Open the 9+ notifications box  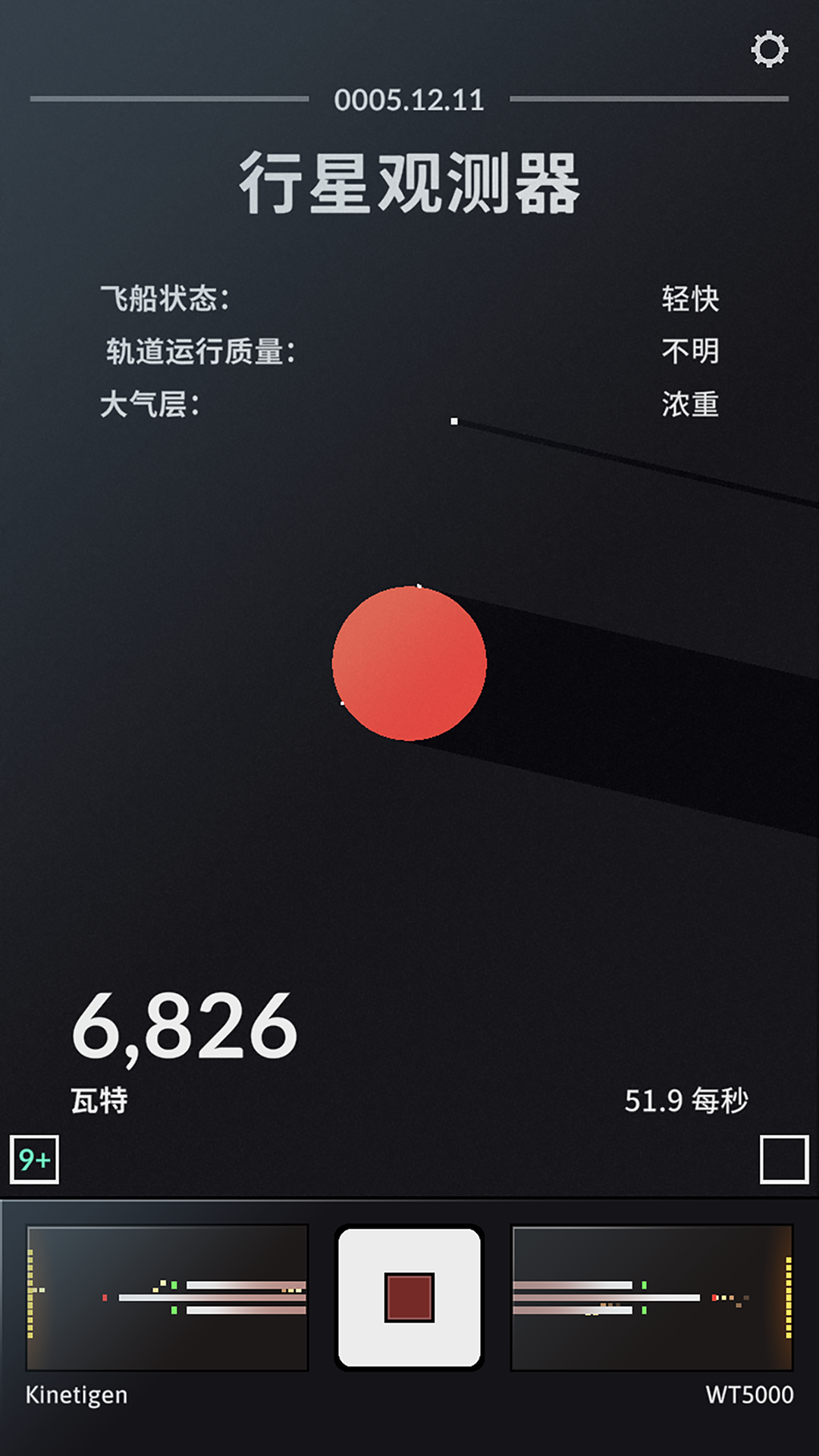pyautogui.click(x=35, y=1159)
